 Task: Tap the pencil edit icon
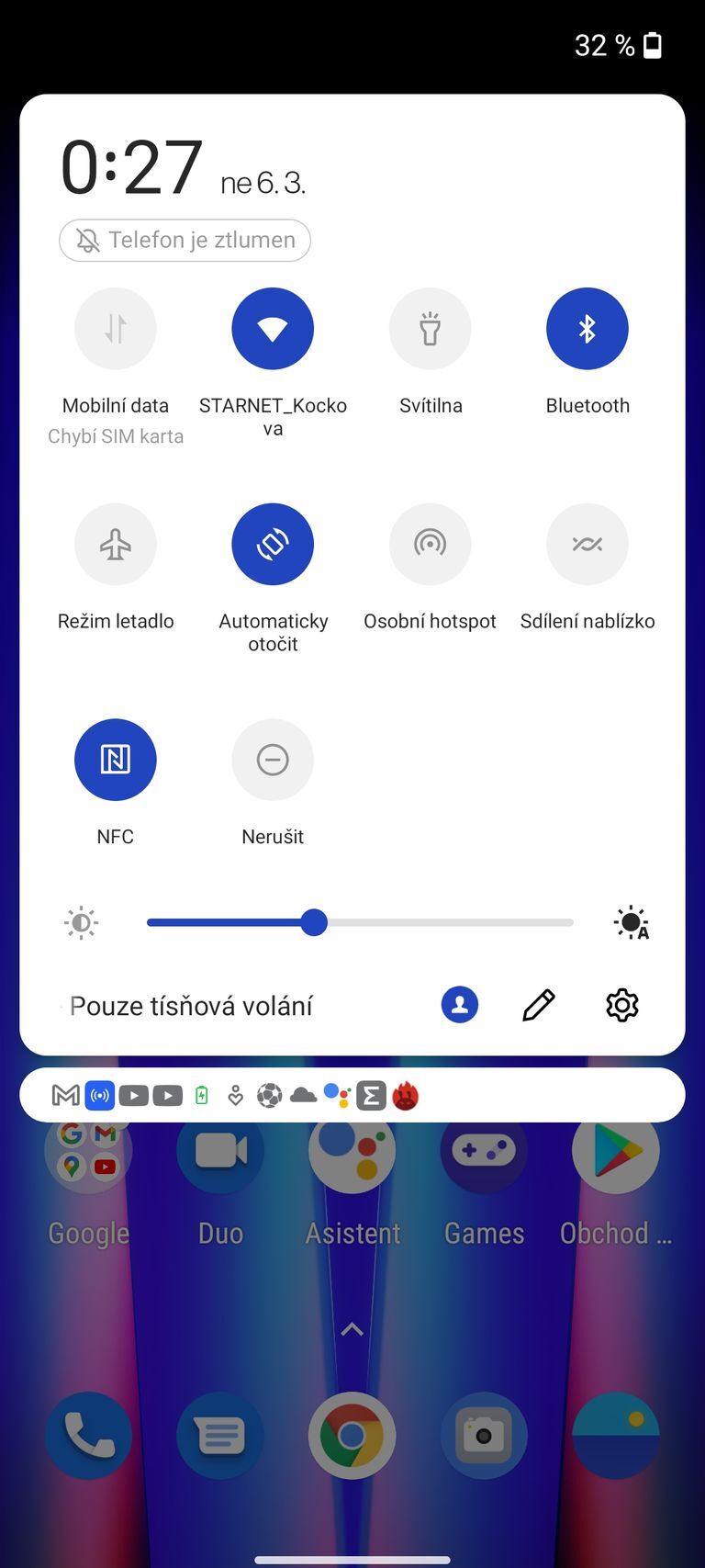539,1004
